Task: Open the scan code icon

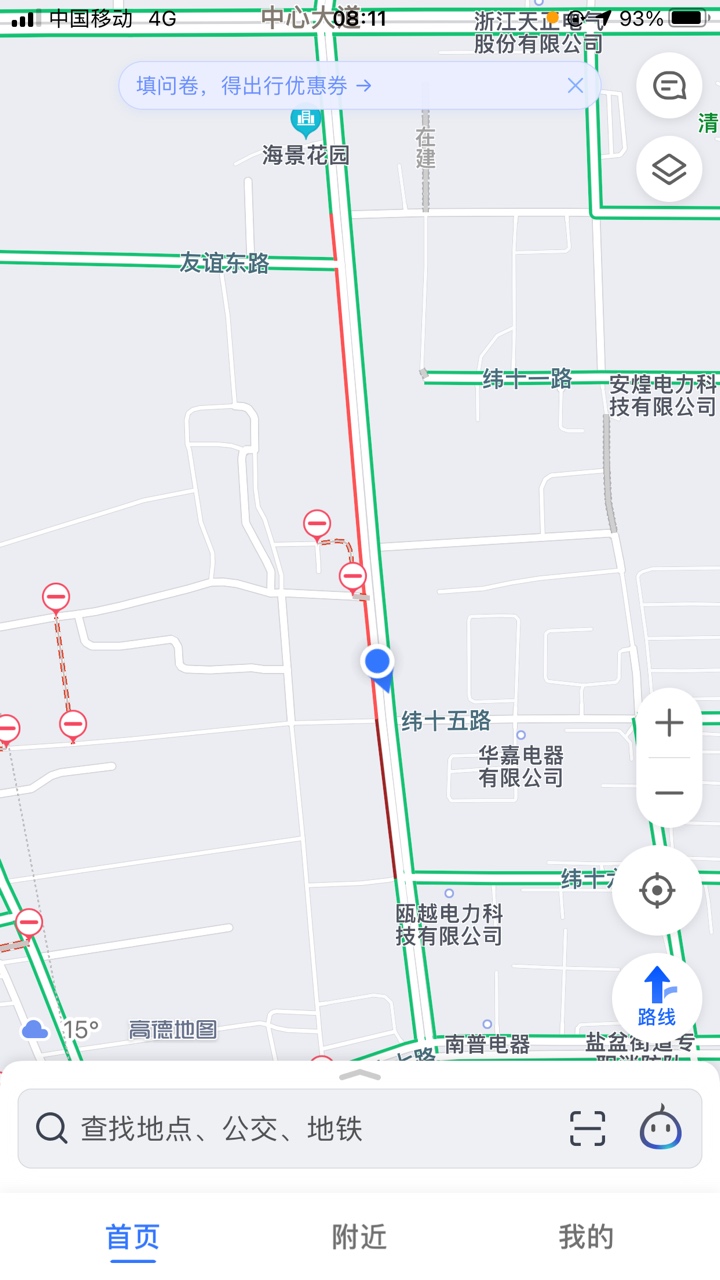Action: pos(588,1129)
